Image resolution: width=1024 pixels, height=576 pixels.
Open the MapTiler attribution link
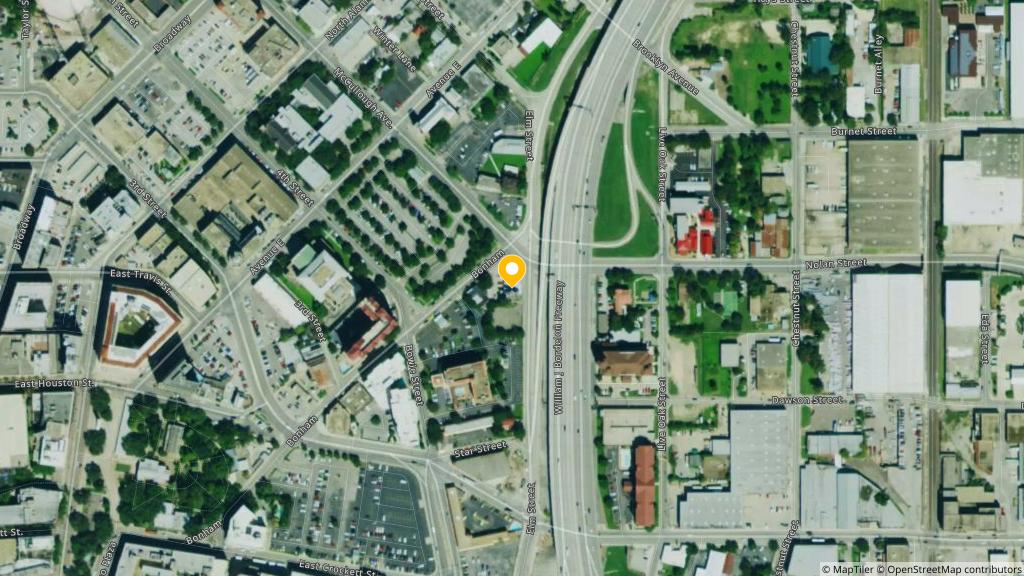(849, 569)
